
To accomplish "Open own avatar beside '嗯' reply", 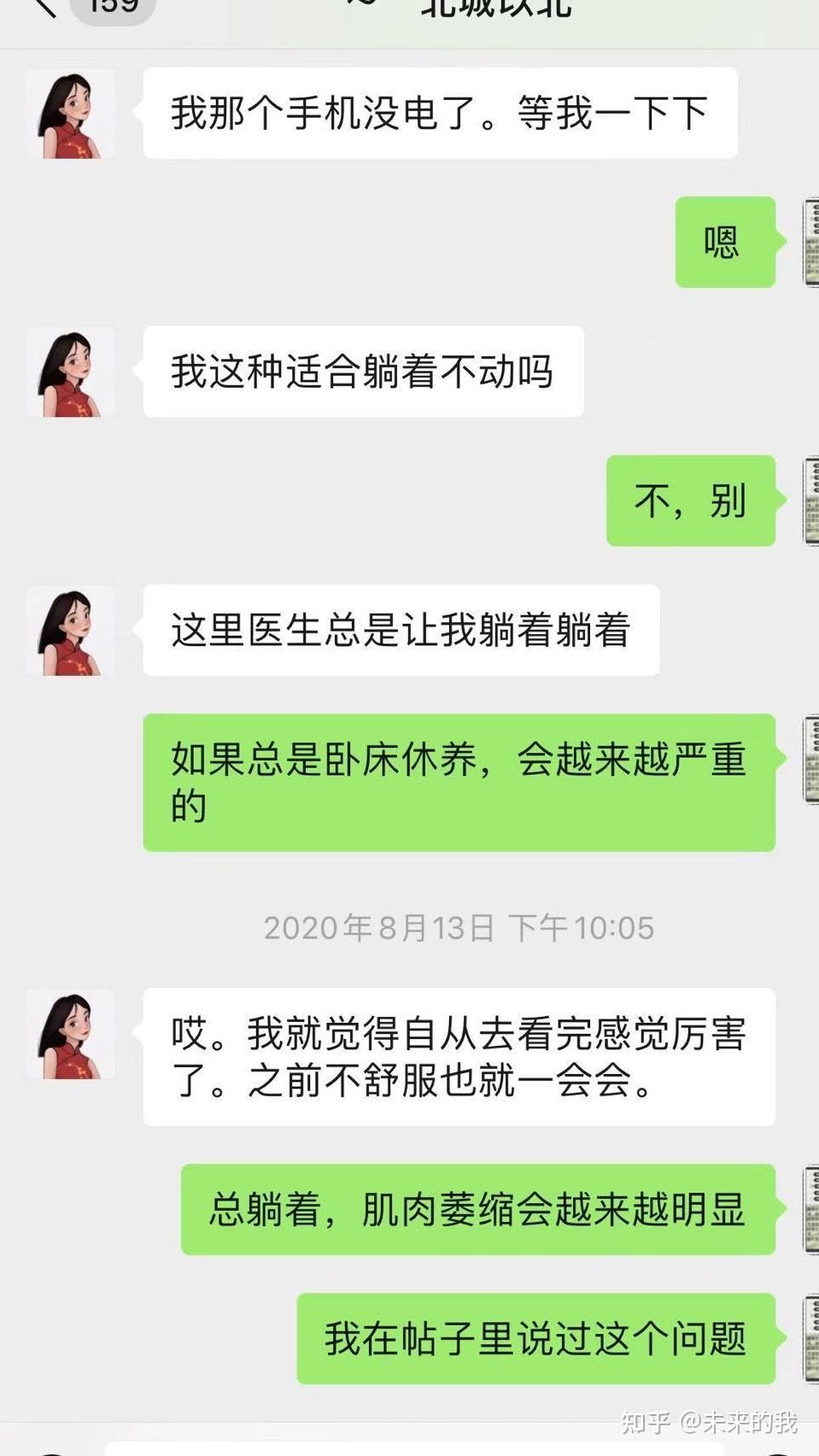I will point(810,243).
